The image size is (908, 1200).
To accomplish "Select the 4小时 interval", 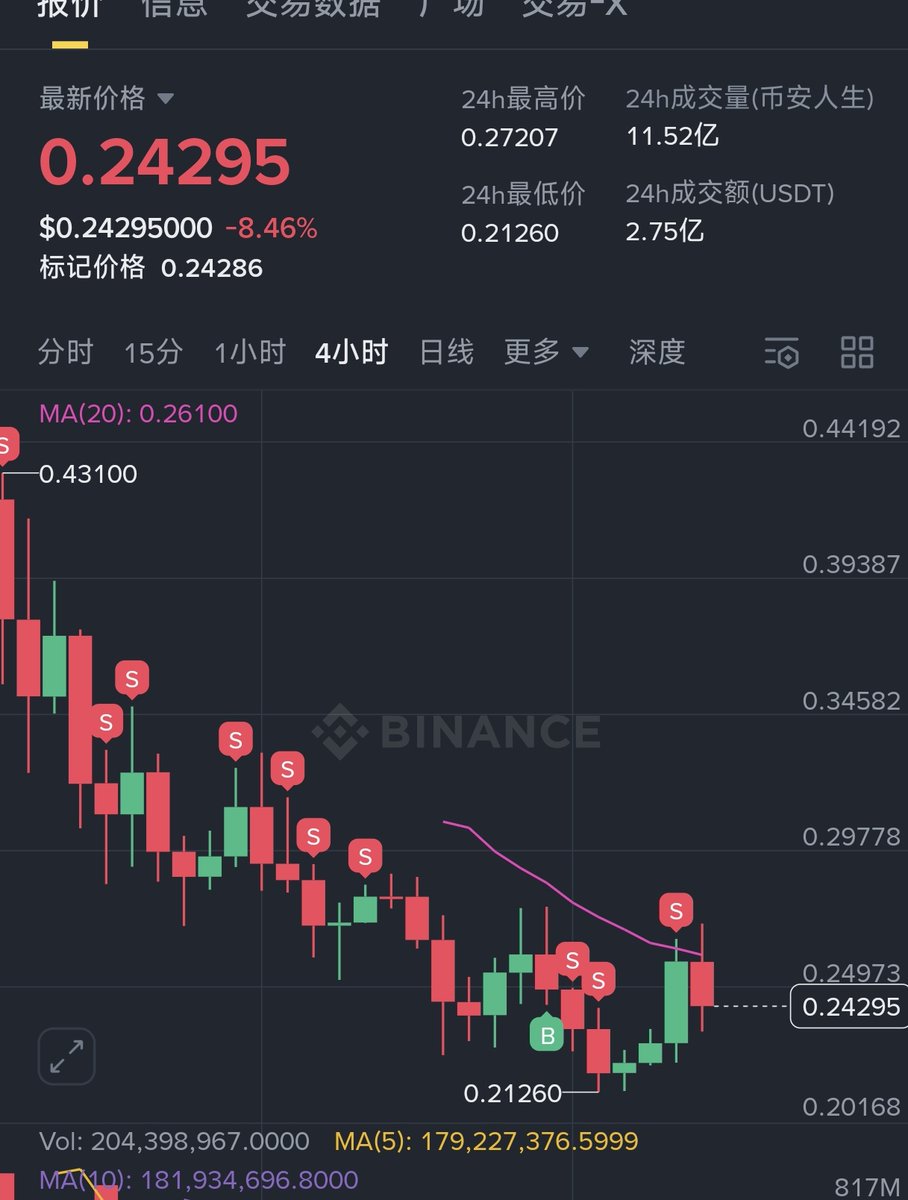I will pyautogui.click(x=351, y=352).
